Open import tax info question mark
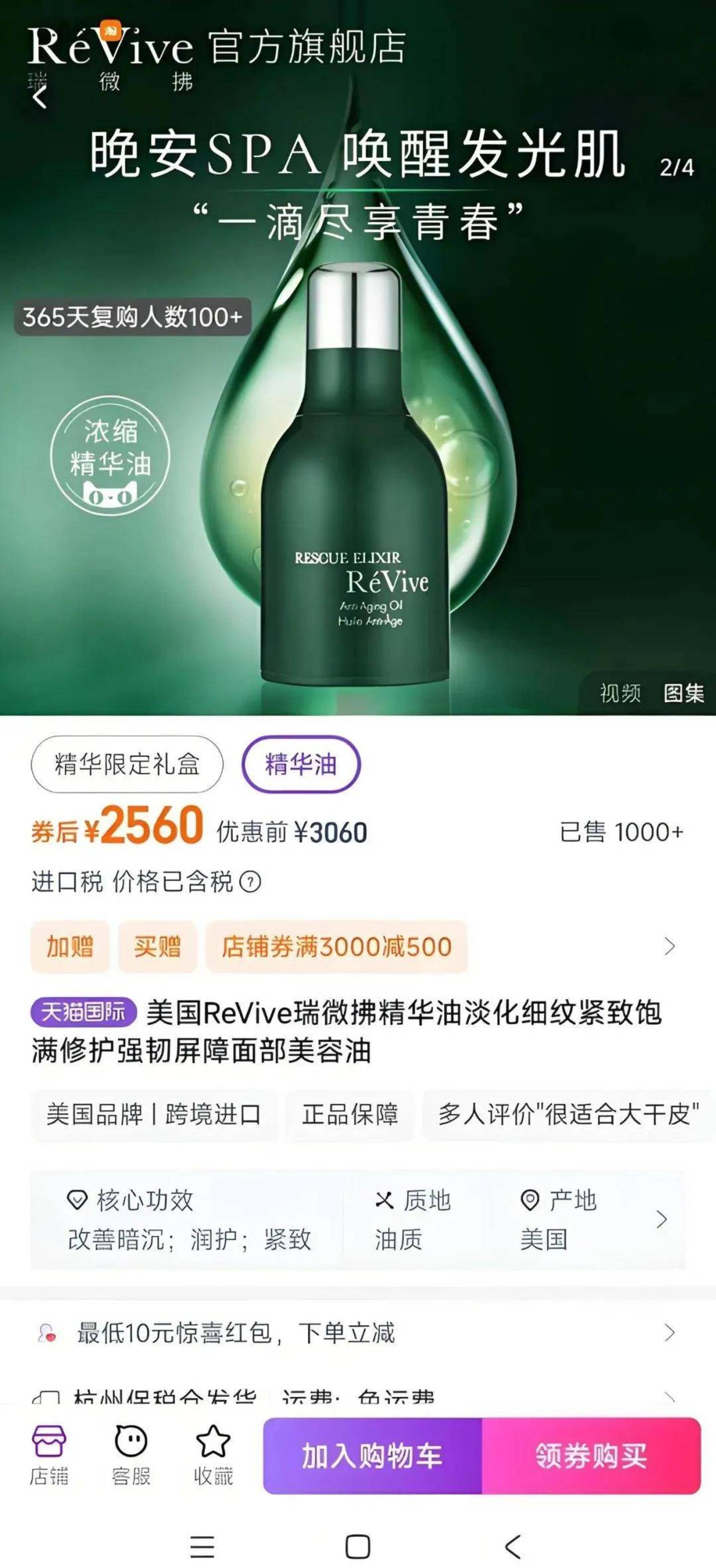This screenshot has width=716, height=1568. (250, 881)
